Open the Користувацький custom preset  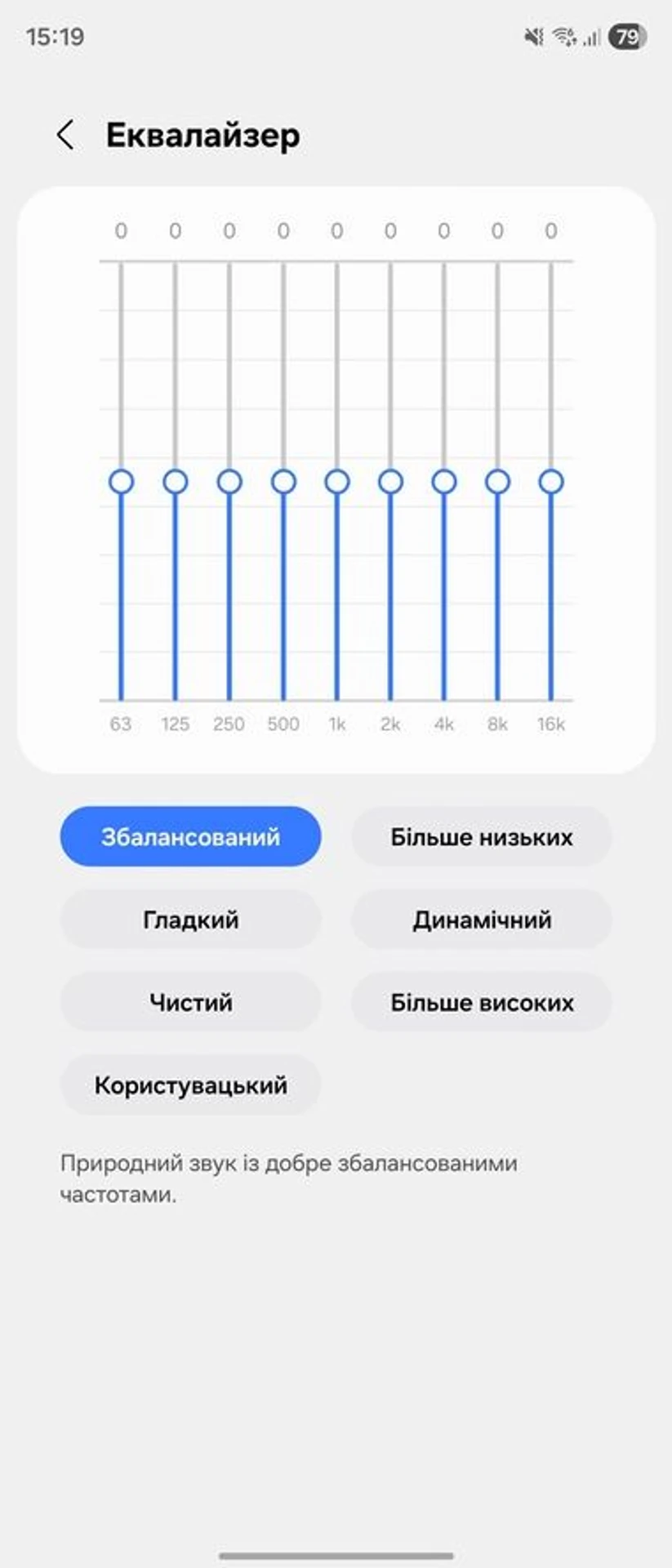click(x=190, y=1085)
